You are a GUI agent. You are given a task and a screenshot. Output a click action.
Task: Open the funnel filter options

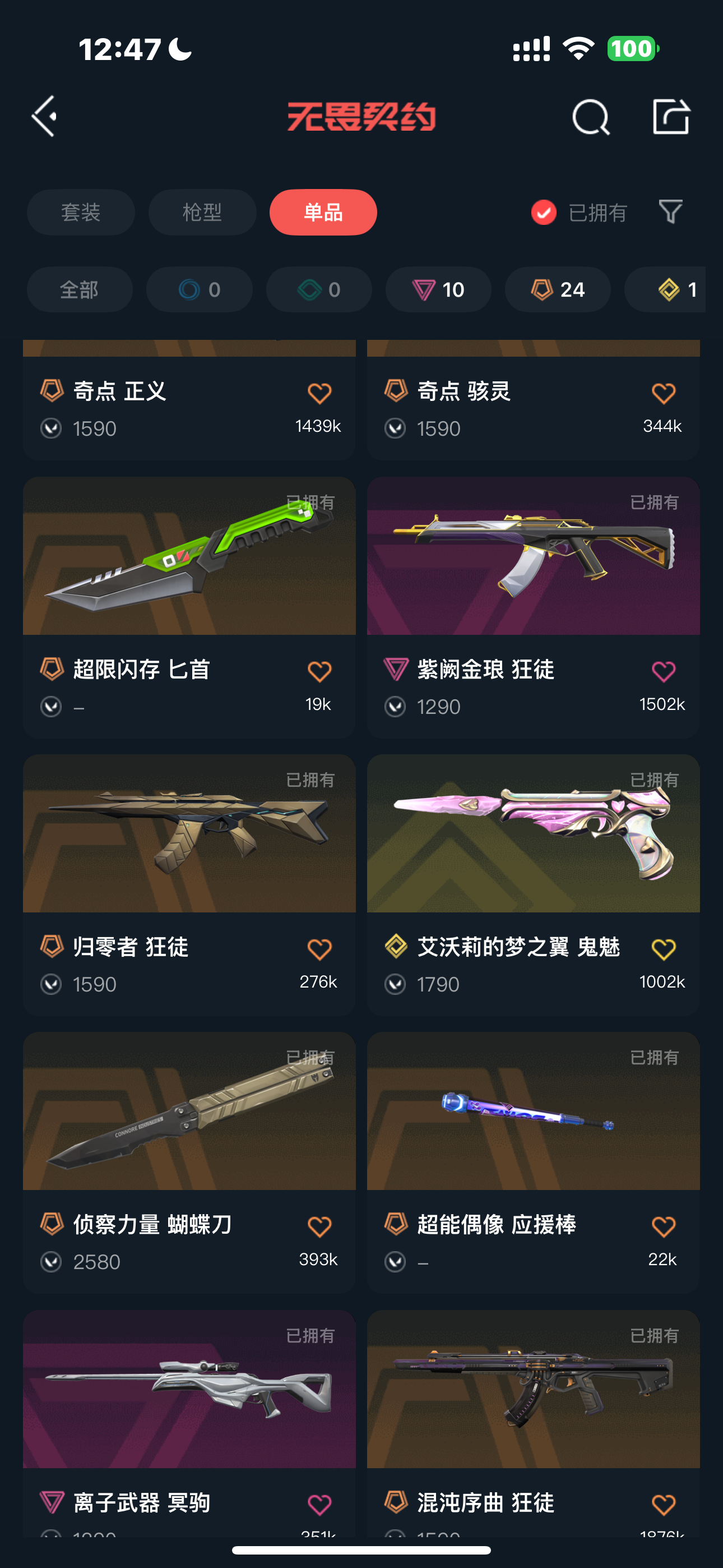point(671,212)
